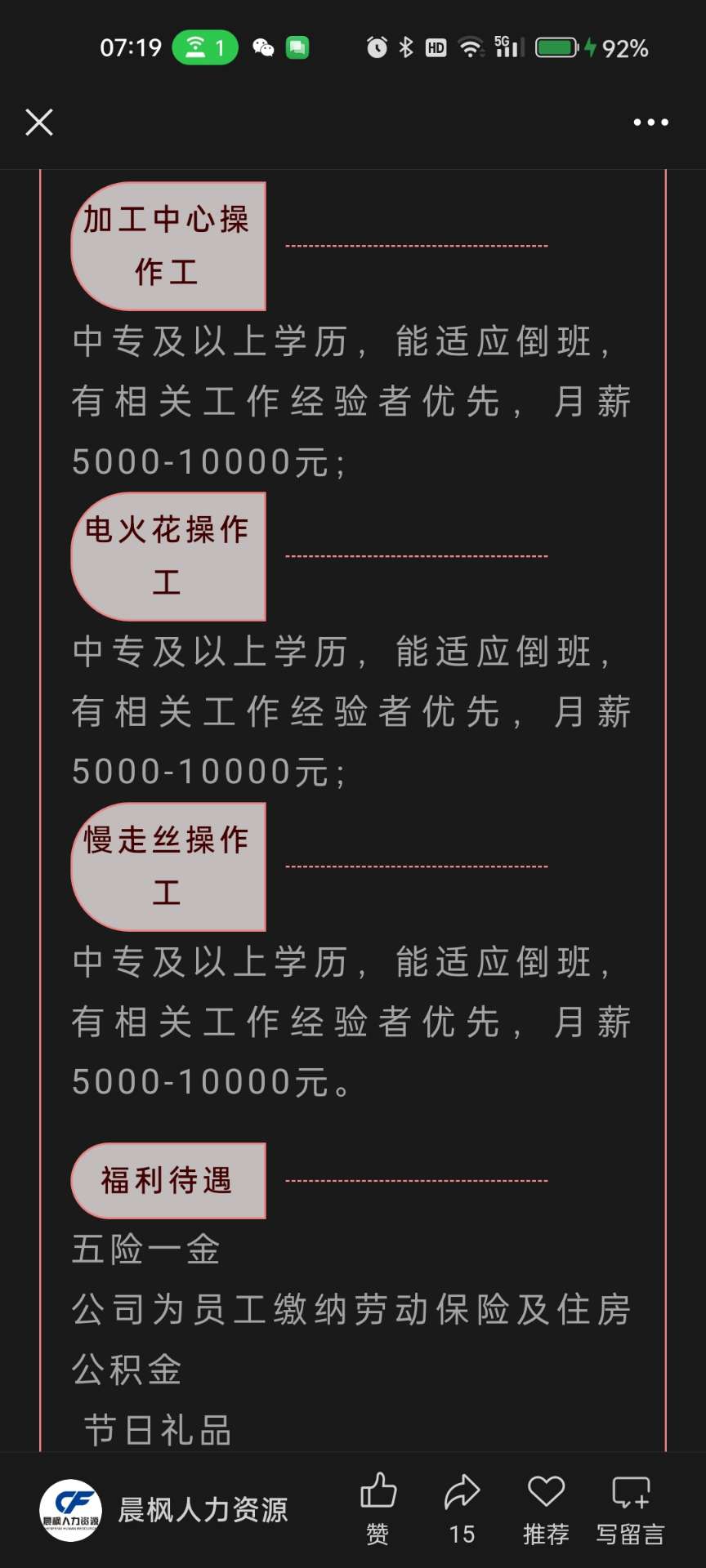Open the three-dot overflow menu

[x=650, y=122]
